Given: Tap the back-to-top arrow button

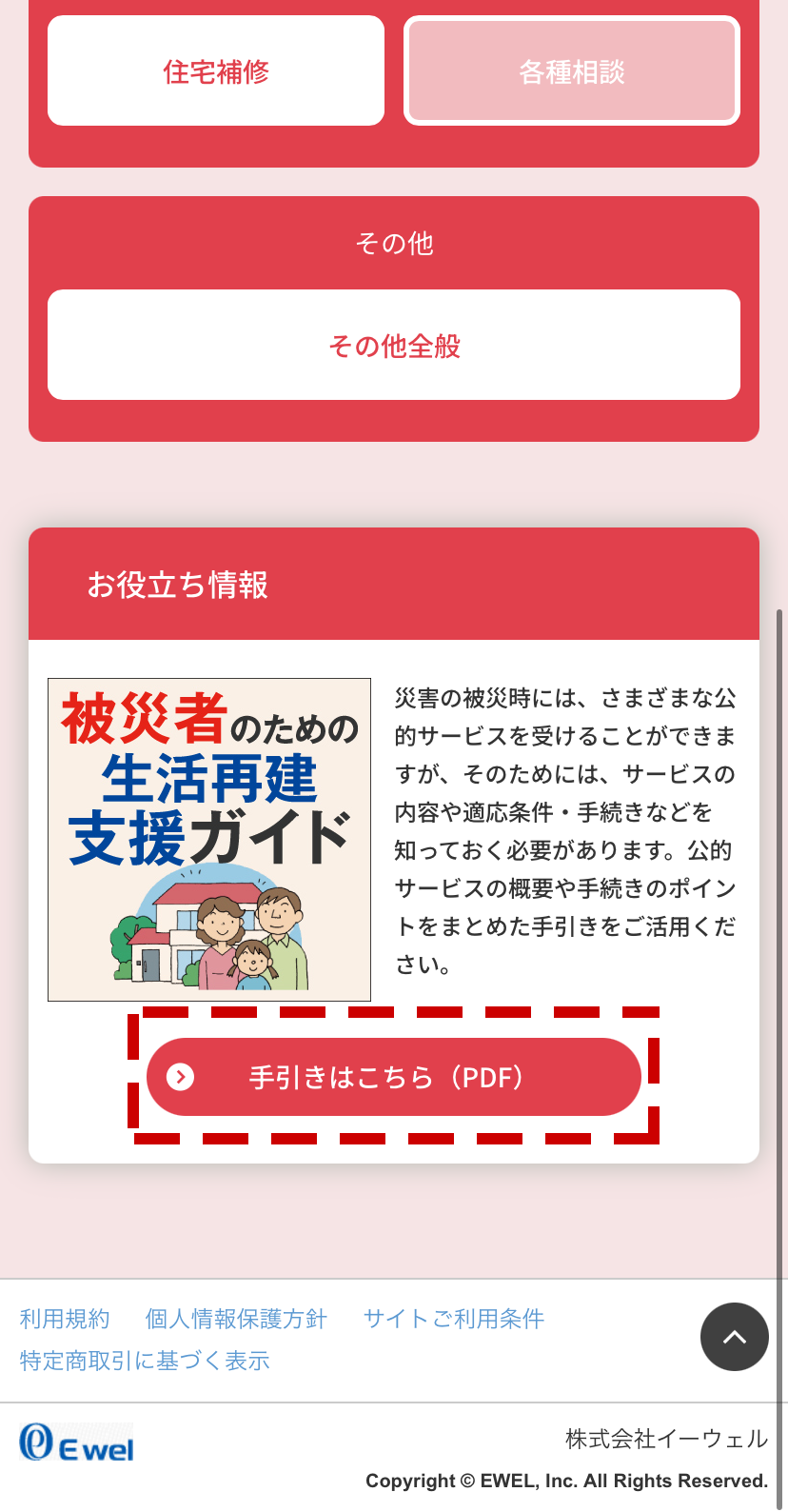Looking at the screenshot, I should tap(734, 1337).
